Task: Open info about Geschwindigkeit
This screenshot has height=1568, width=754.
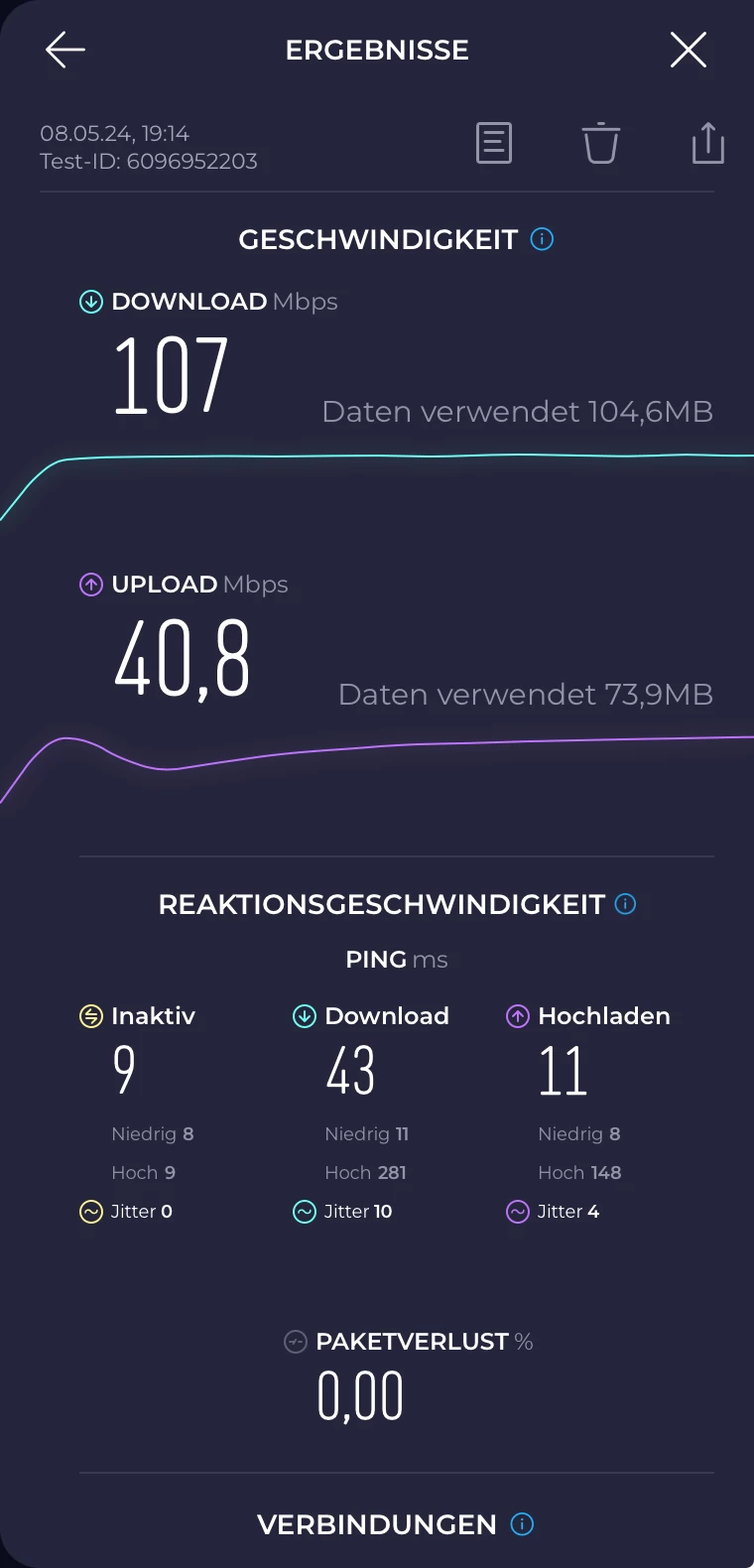Action: point(542,239)
